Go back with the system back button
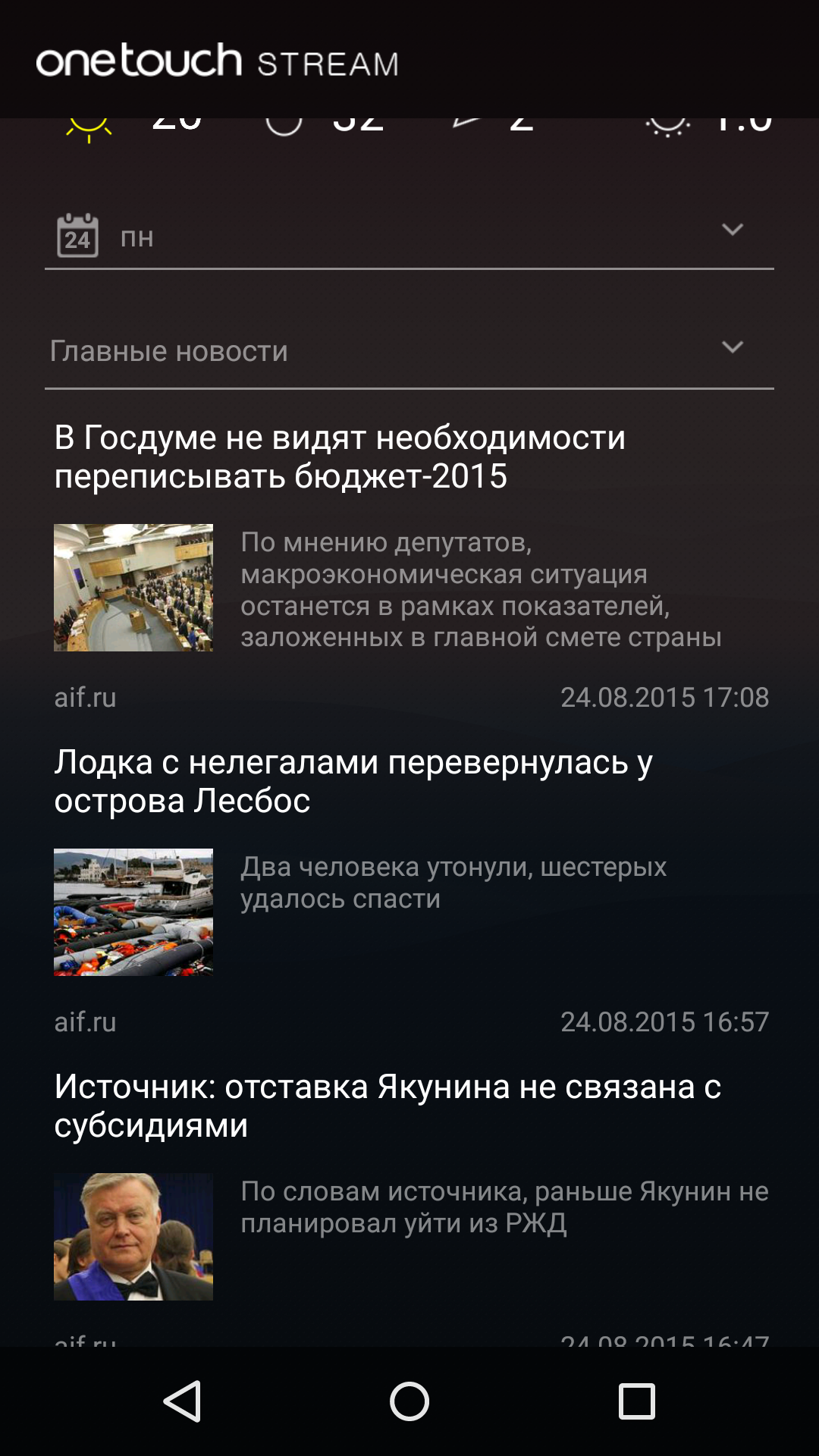Viewport: 819px width, 1456px height. pyautogui.click(x=183, y=1401)
